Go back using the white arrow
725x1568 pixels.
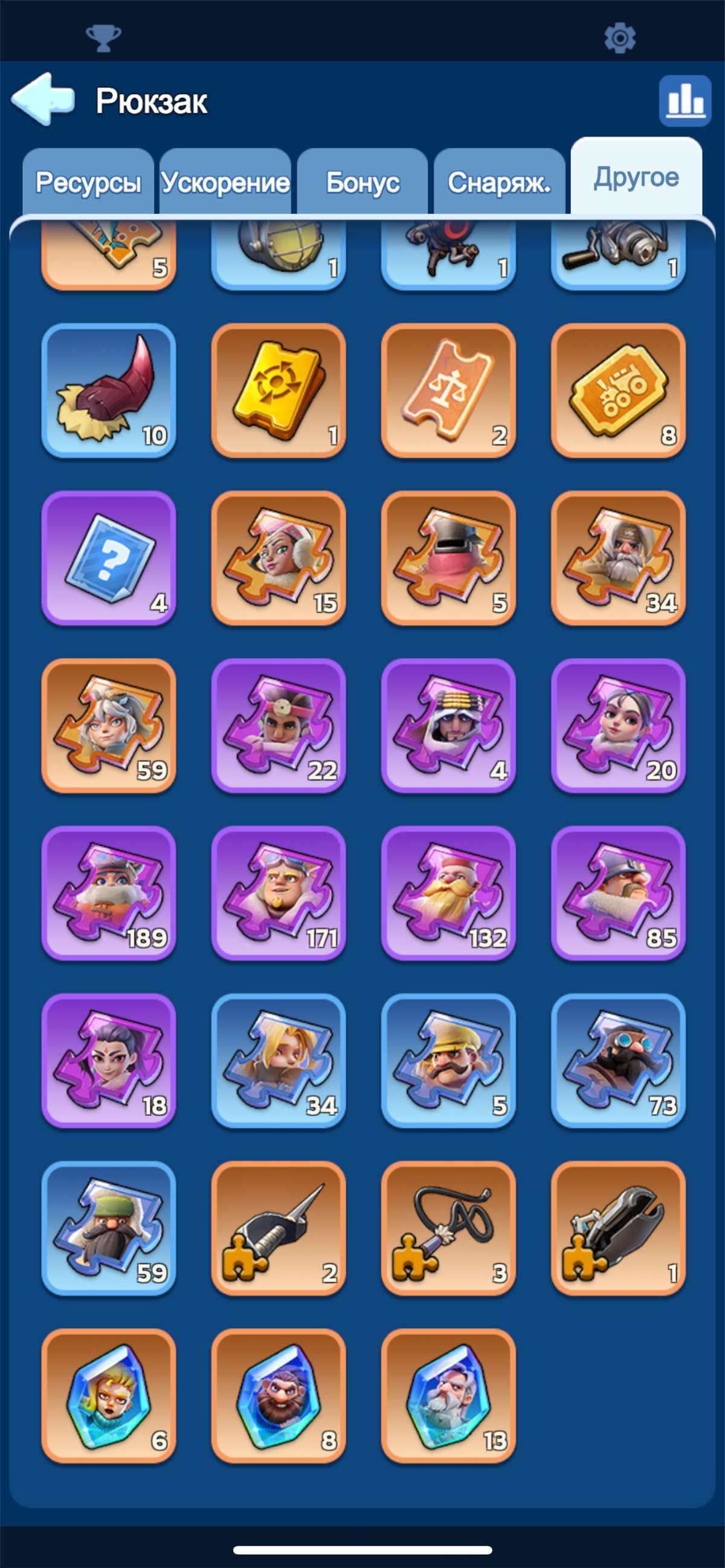pos(43,99)
